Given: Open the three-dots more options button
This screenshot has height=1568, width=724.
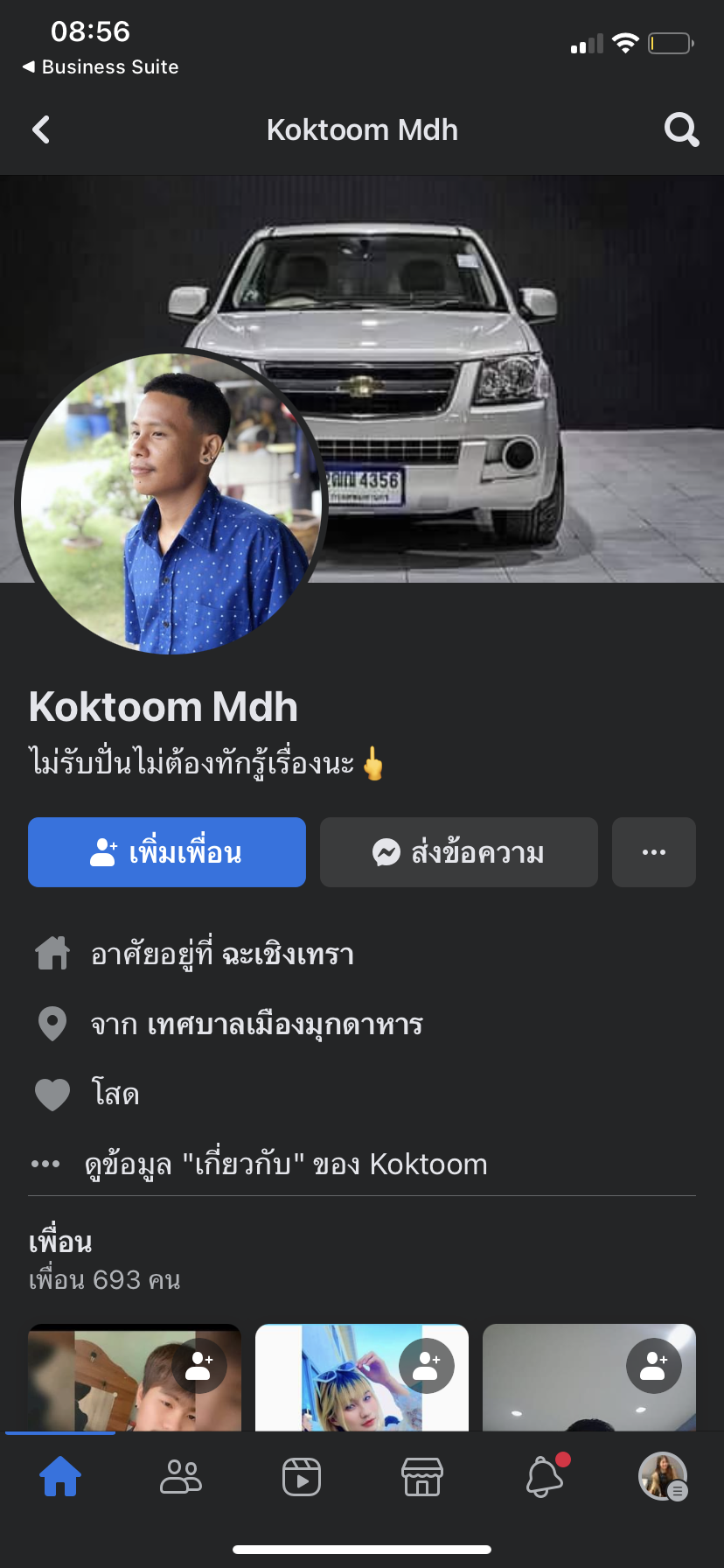Looking at the screenshot, I should [654, 852].
